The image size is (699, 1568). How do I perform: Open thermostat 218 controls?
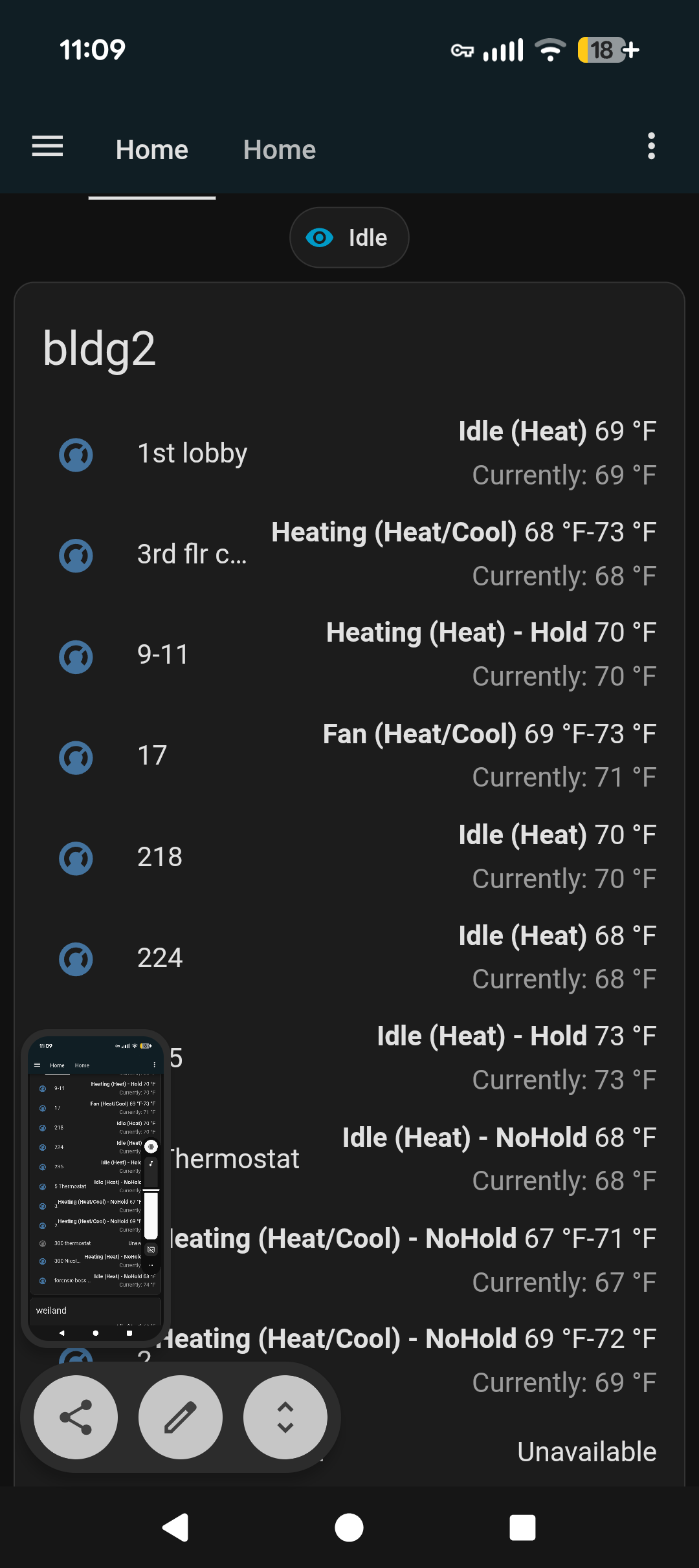click(160, 857)
